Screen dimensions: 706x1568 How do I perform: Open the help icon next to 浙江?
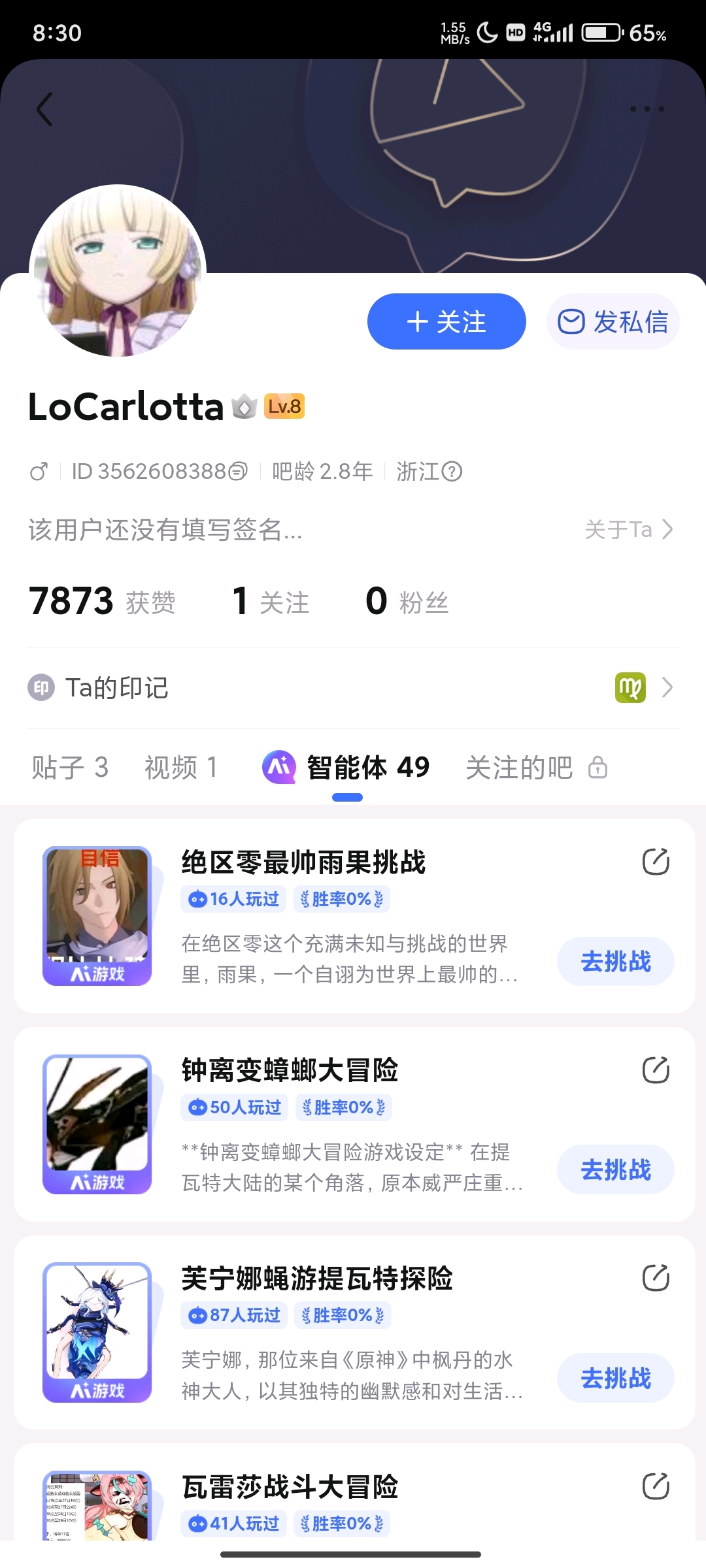452,471
